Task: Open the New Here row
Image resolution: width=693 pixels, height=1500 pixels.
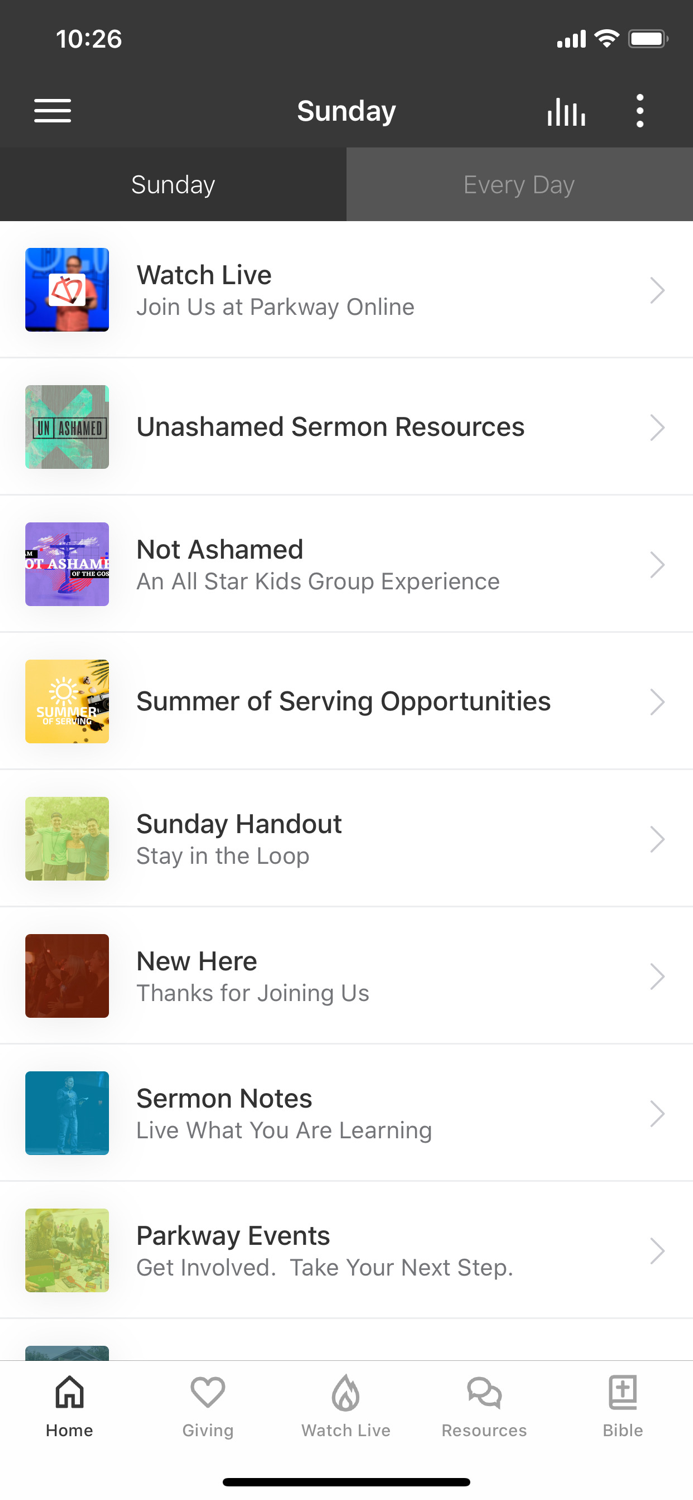Action: click(x=346, y=976)
